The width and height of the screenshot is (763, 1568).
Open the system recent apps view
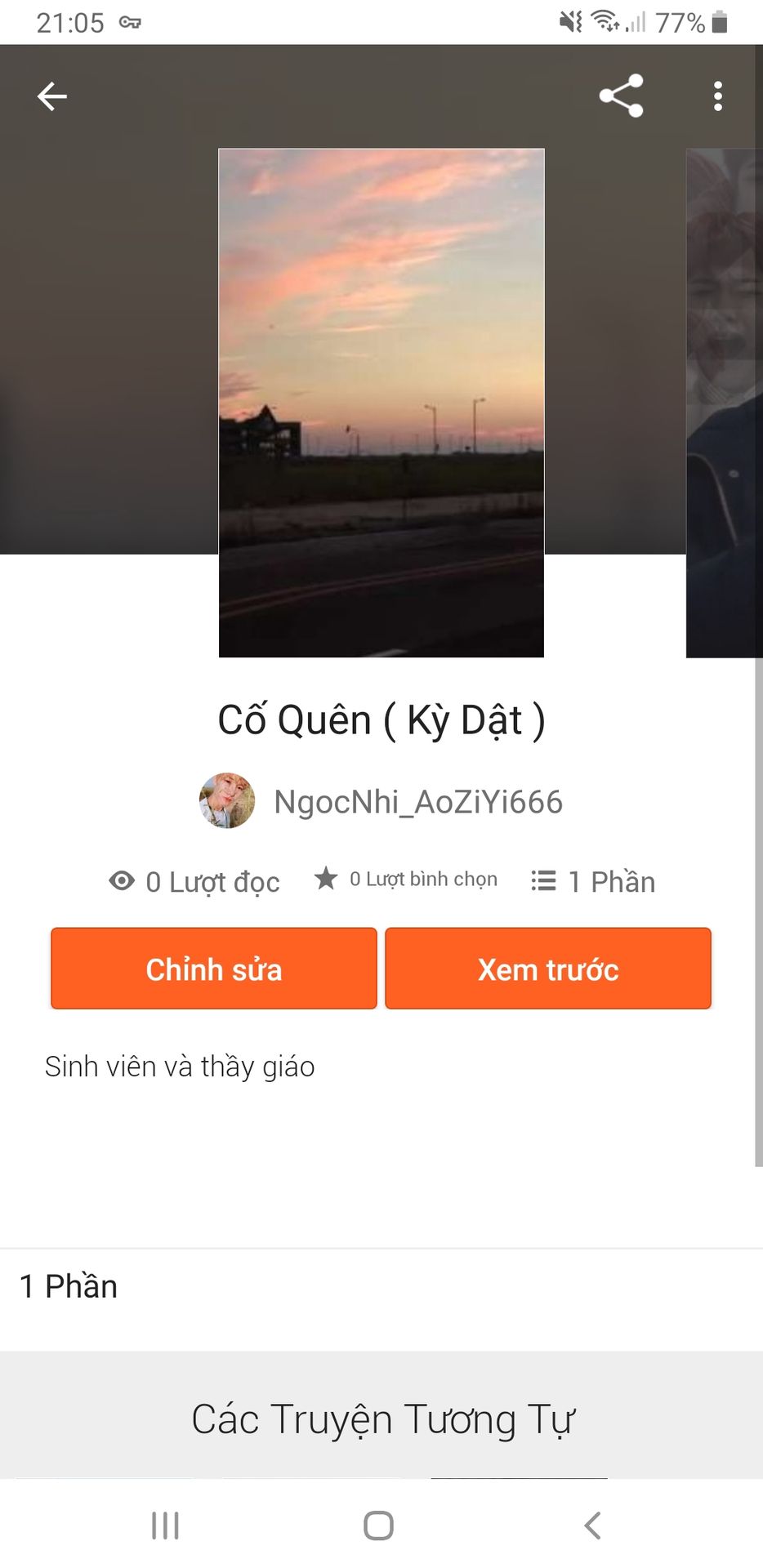(x=165, y=1525)
